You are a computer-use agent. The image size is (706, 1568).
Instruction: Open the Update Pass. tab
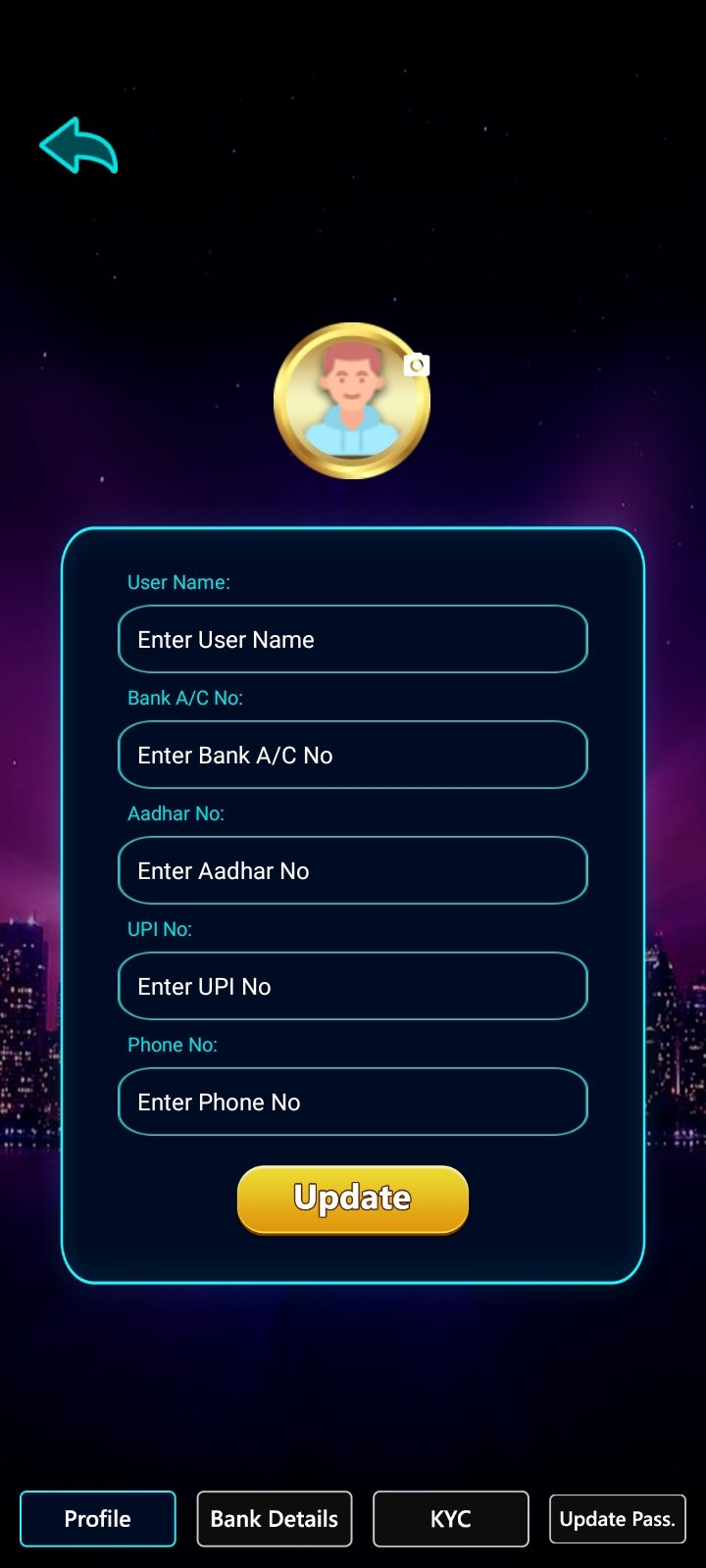618,1519
